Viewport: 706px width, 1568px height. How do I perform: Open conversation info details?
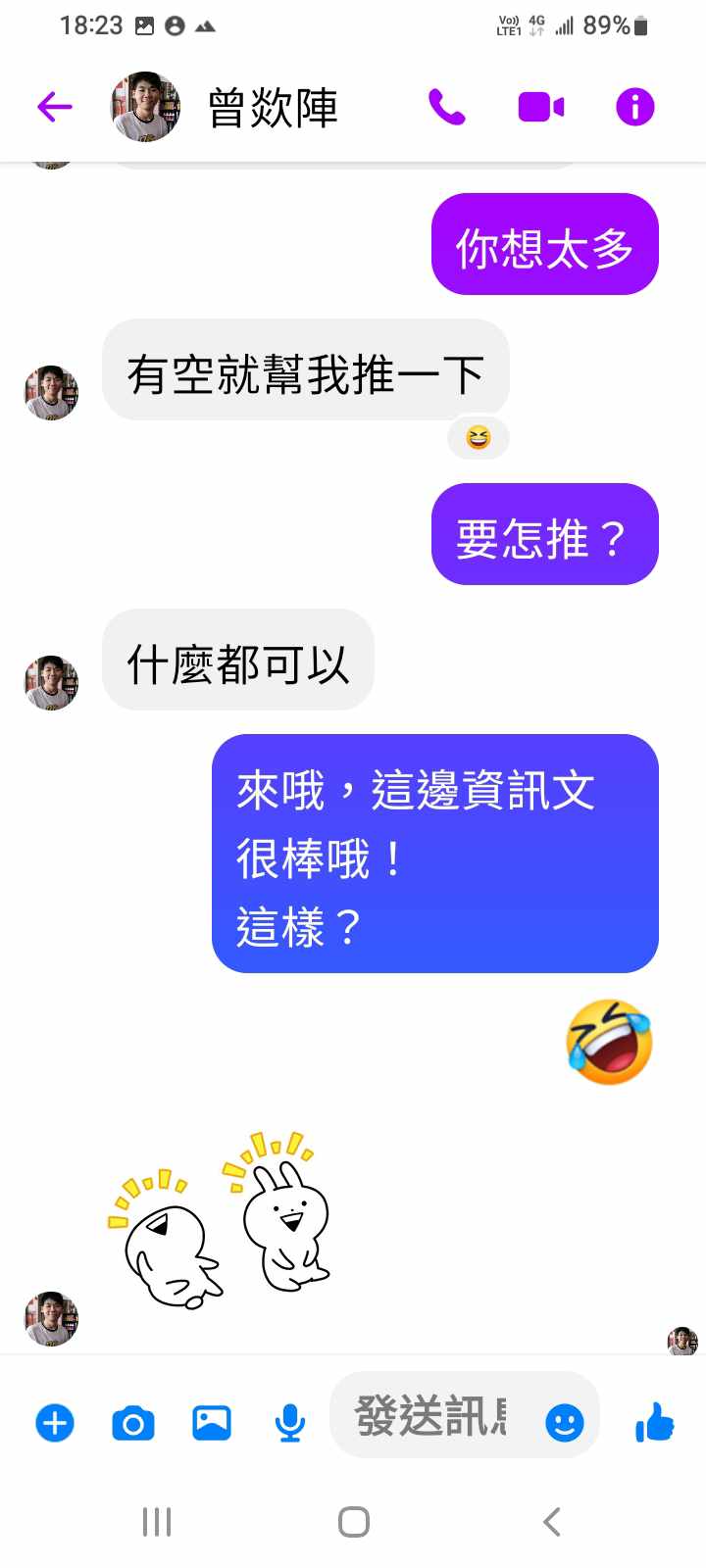click(634, 107)
